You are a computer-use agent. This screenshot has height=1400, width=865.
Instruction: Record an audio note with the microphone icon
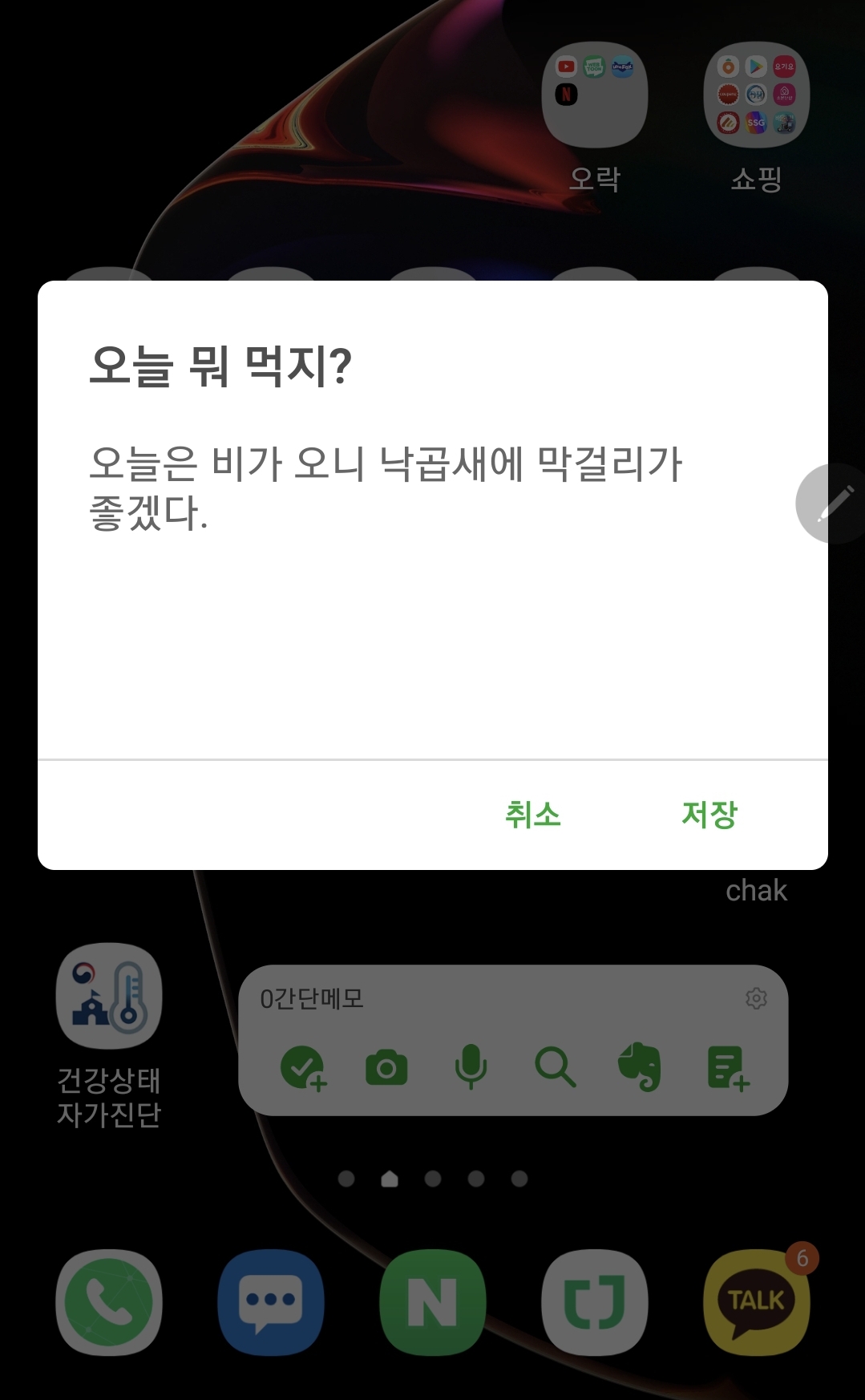point(471,1065)
